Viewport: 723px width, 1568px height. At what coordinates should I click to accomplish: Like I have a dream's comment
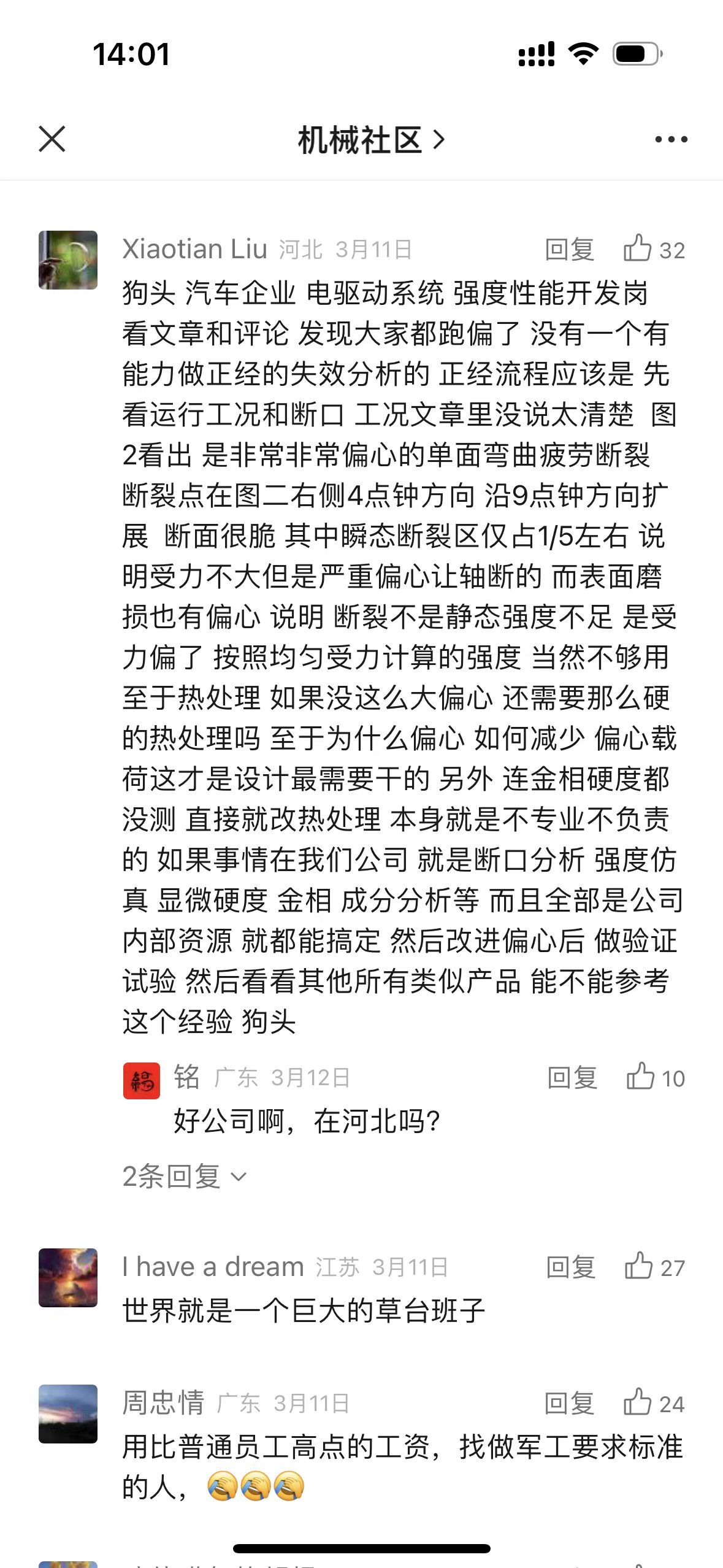click(x=654, y=1267)
